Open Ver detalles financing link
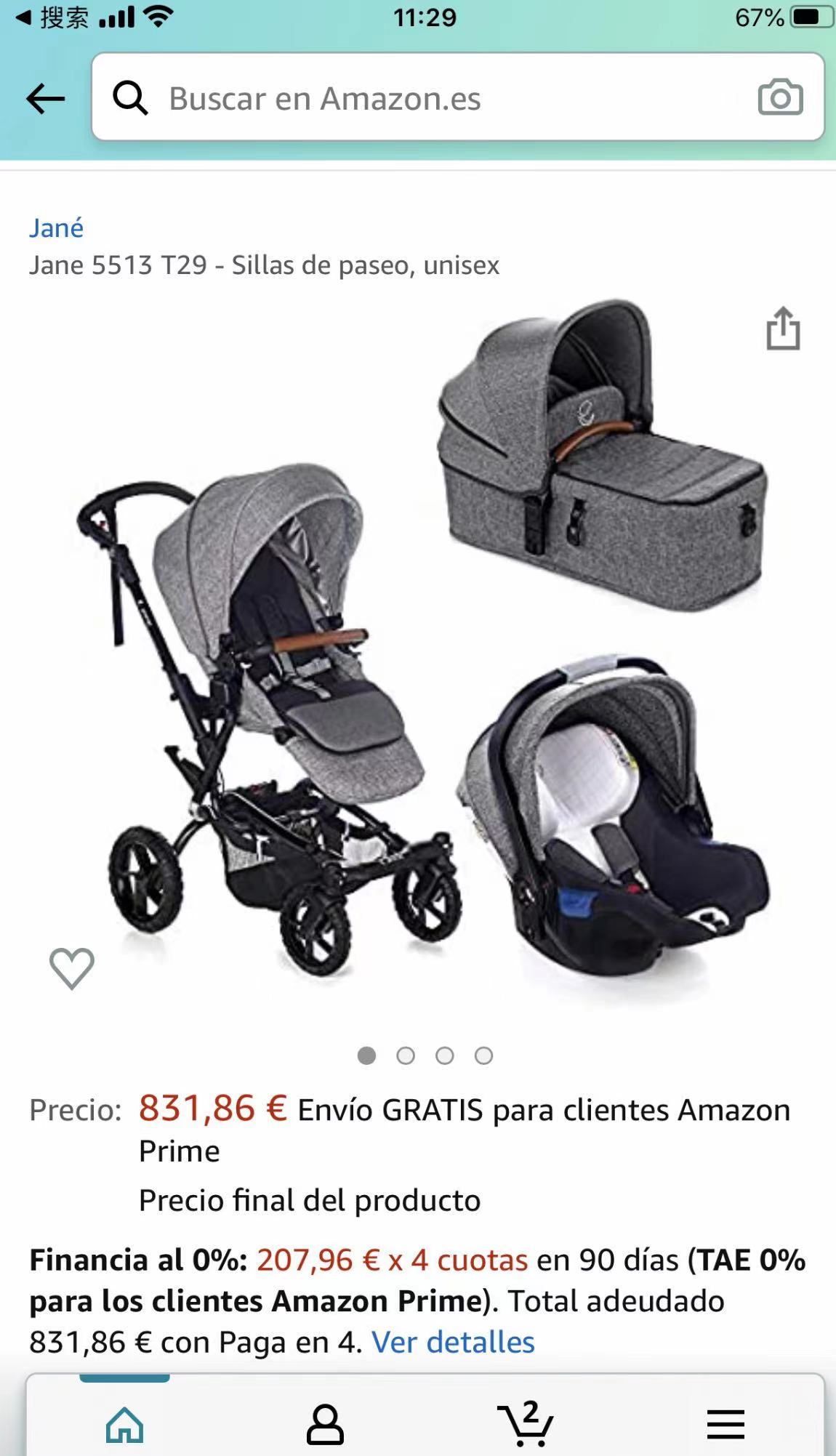This screenshot has height=1456, width=836. coord(453,1342)
